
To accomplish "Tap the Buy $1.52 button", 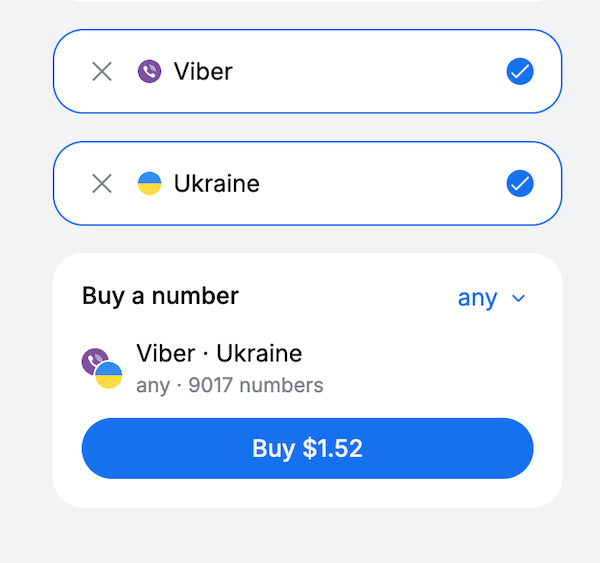I will coord(307,448).
